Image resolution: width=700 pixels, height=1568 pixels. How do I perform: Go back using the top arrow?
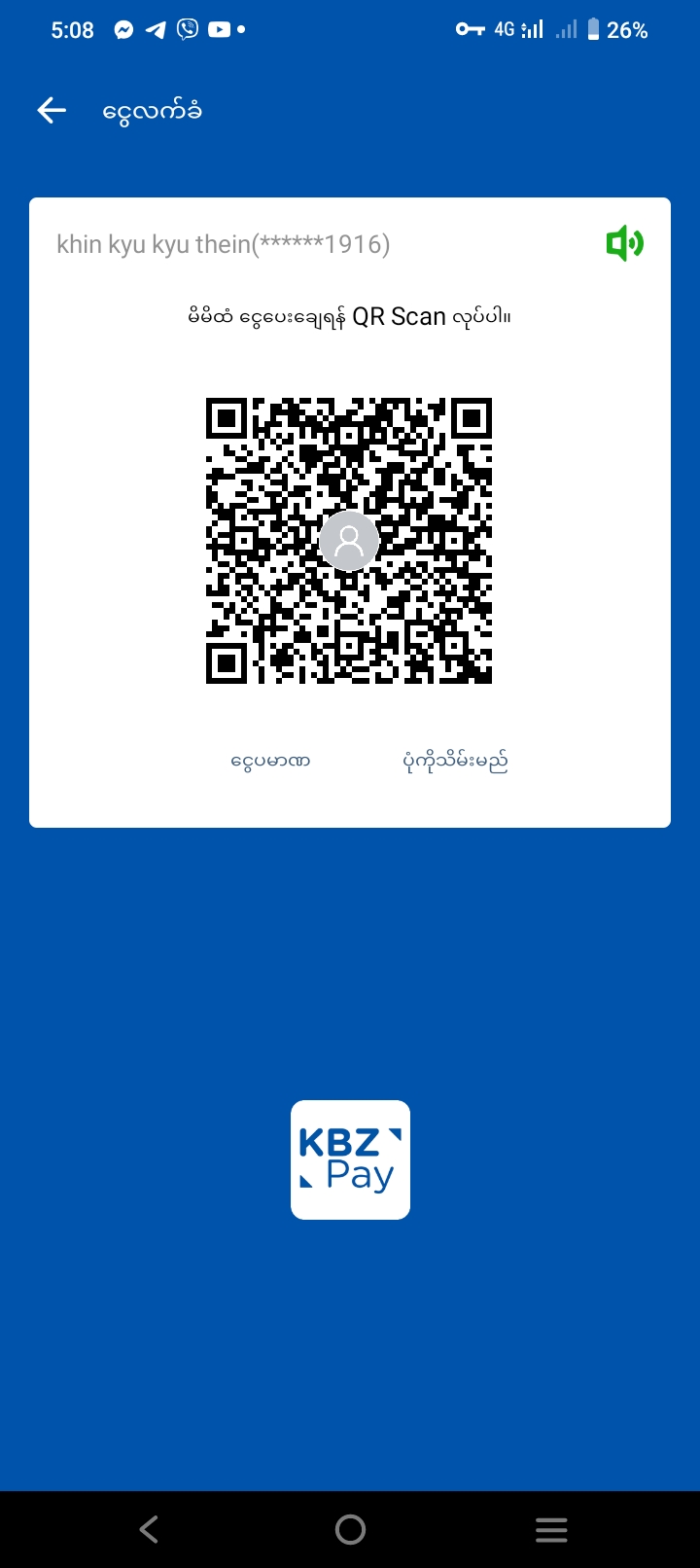(52, 111)
